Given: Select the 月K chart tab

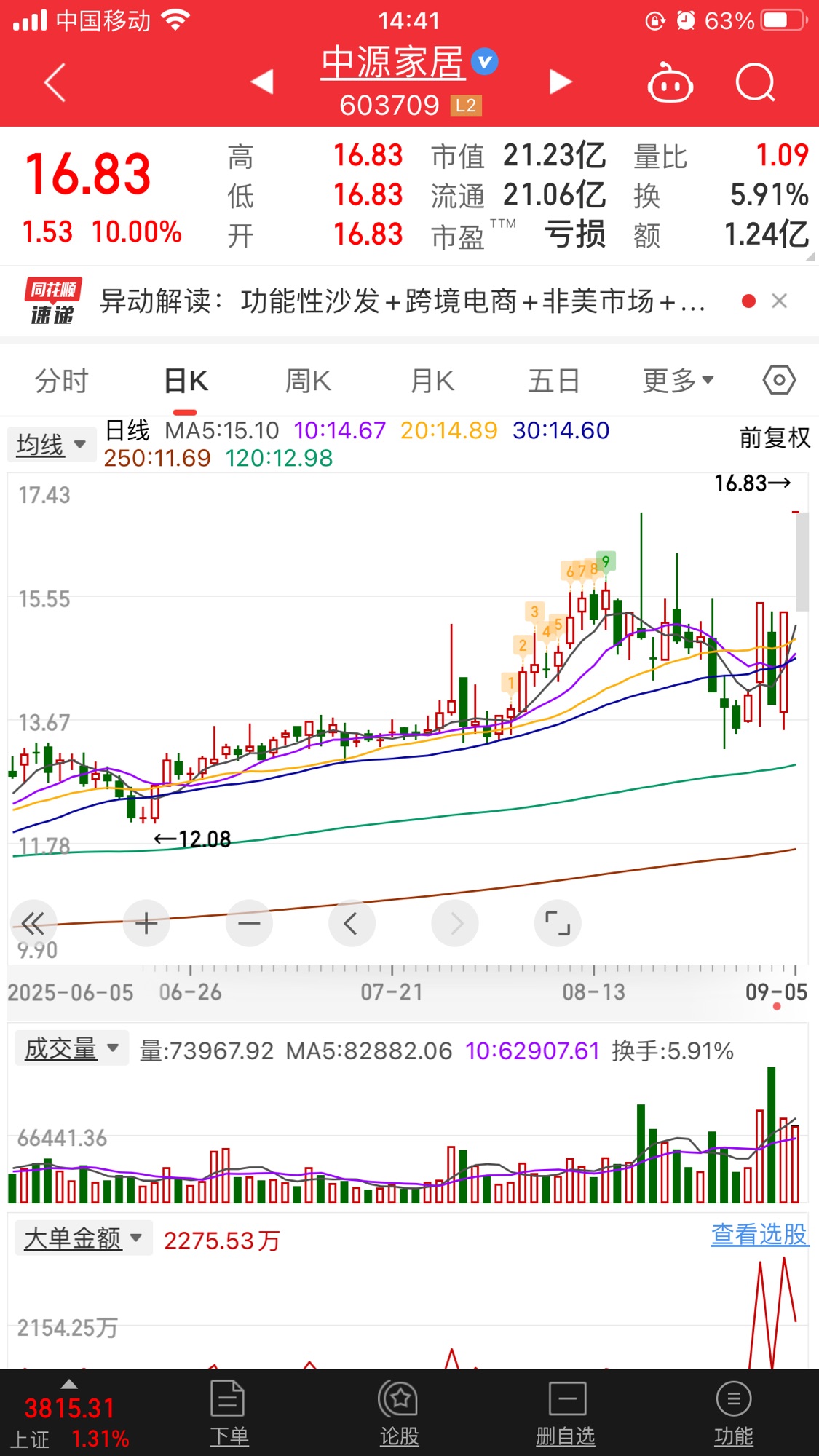Looking at the screenshot, I should tap(432, 381).
